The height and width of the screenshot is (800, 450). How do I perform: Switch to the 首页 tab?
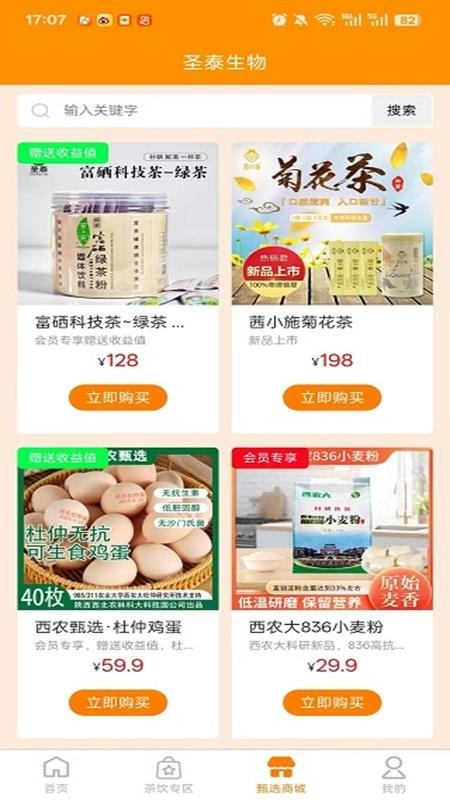(x=56, y=774)
